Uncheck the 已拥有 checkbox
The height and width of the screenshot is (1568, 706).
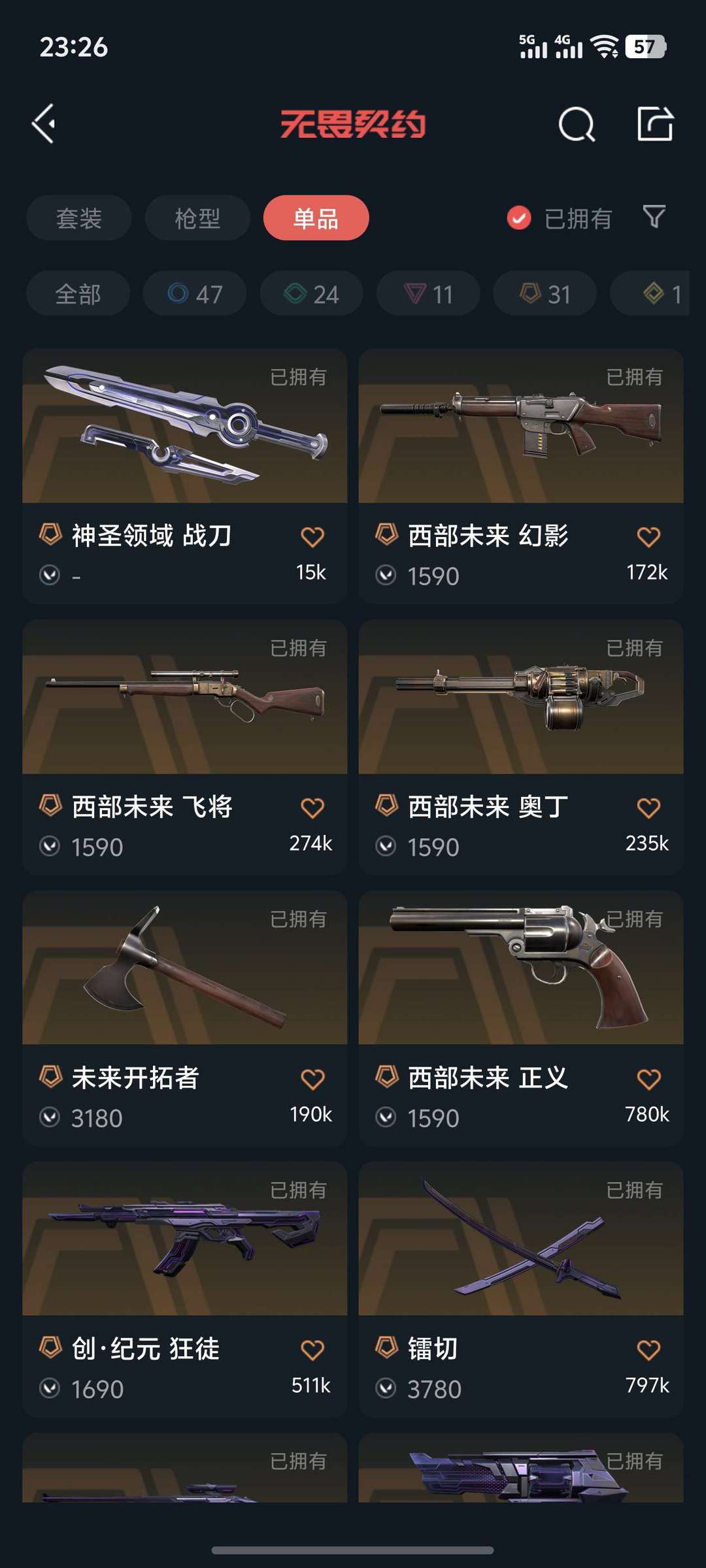click(519, 218)
